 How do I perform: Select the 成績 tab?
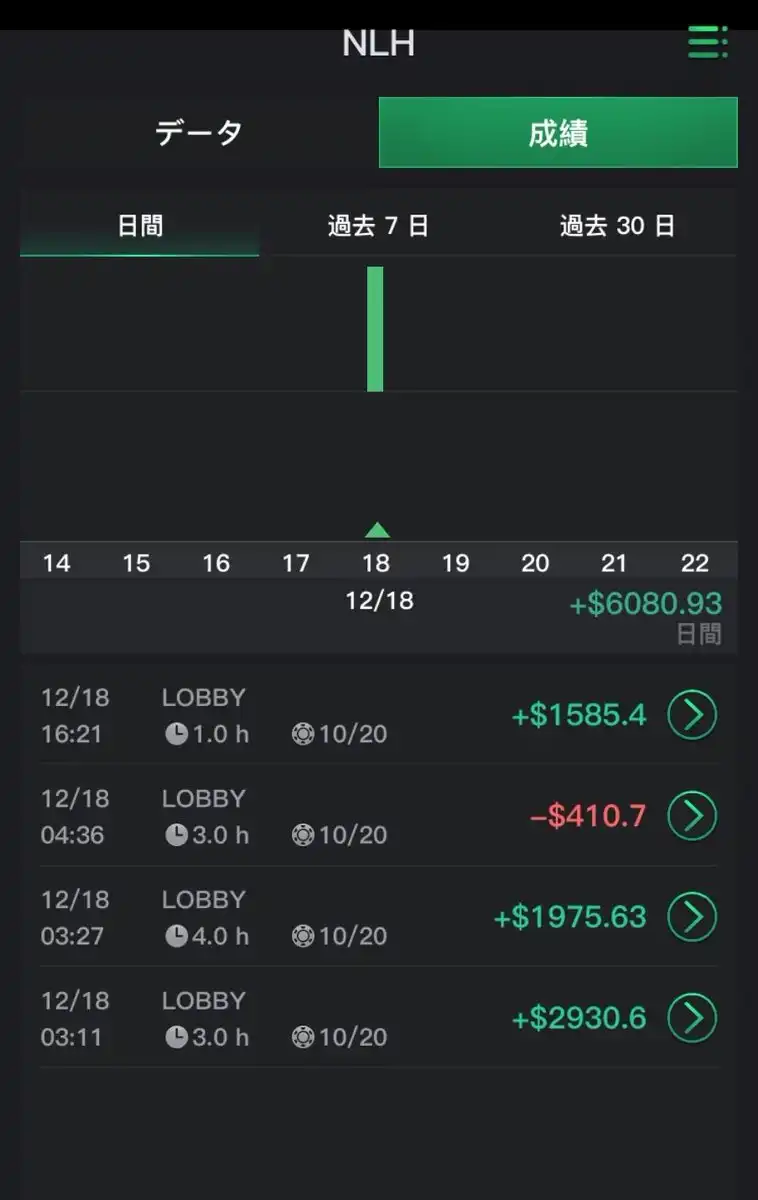[558, 132]
